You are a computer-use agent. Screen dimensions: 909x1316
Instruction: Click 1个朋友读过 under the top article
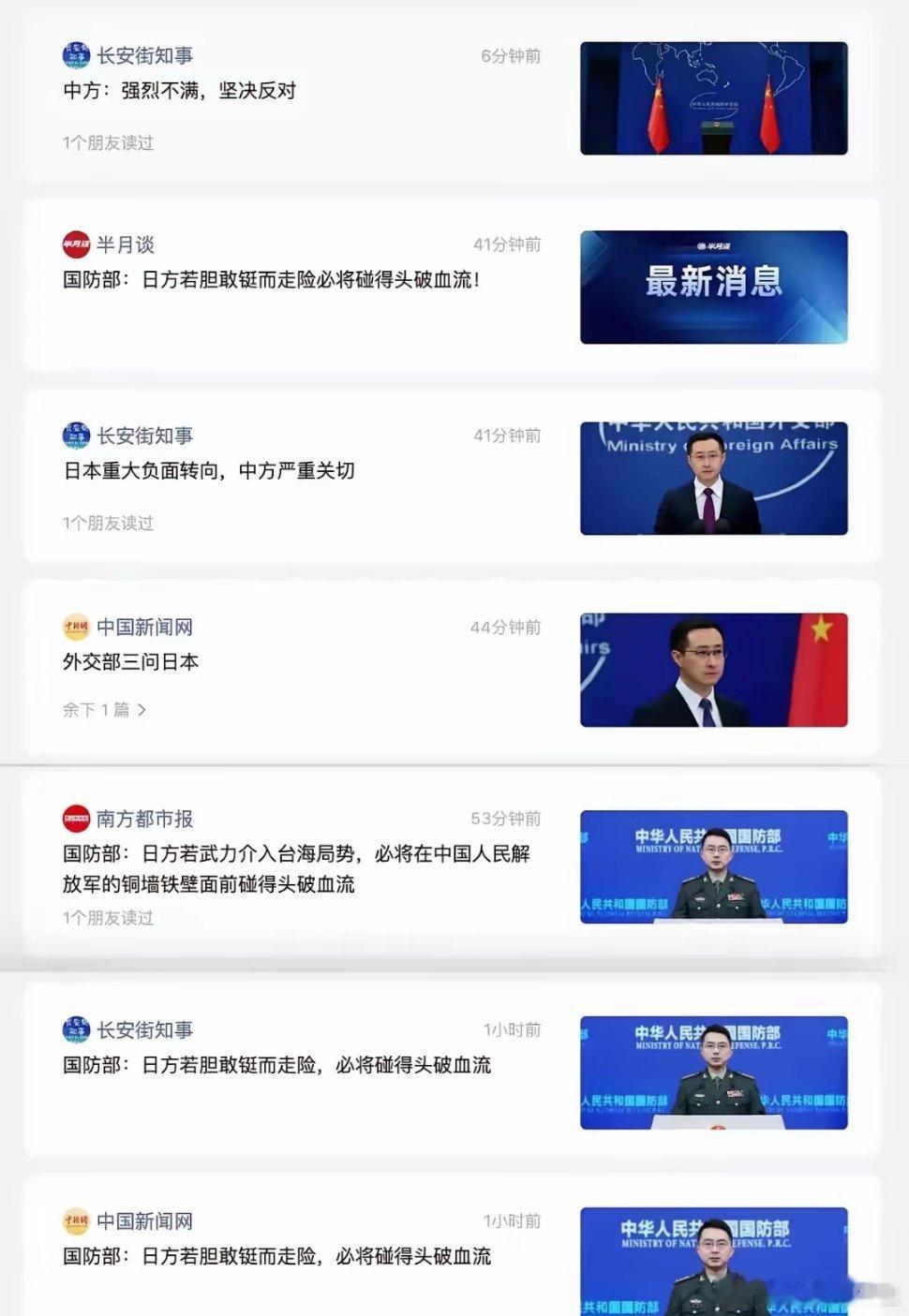[110, 142]
